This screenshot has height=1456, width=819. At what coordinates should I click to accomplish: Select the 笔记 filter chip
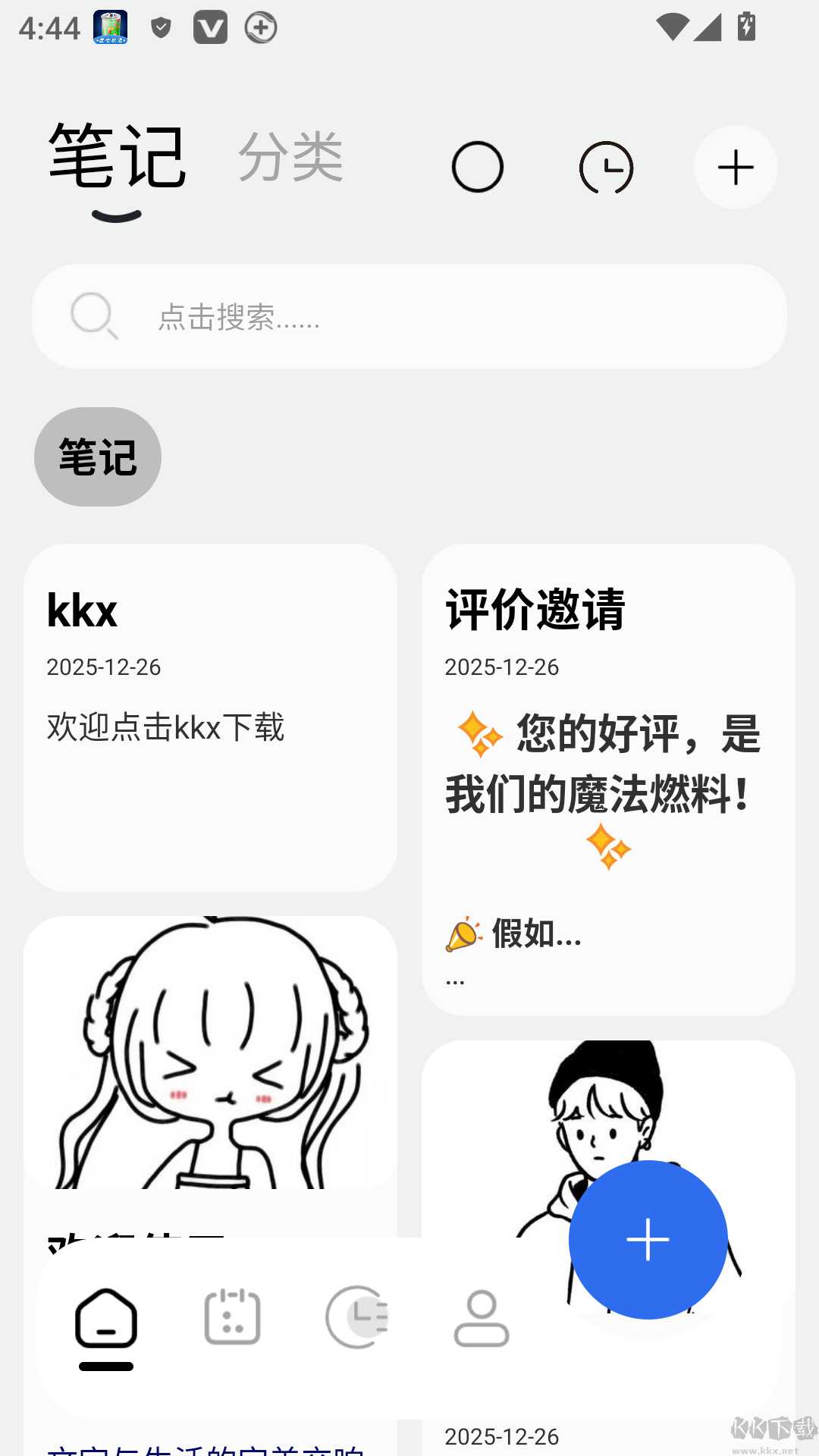97,456
